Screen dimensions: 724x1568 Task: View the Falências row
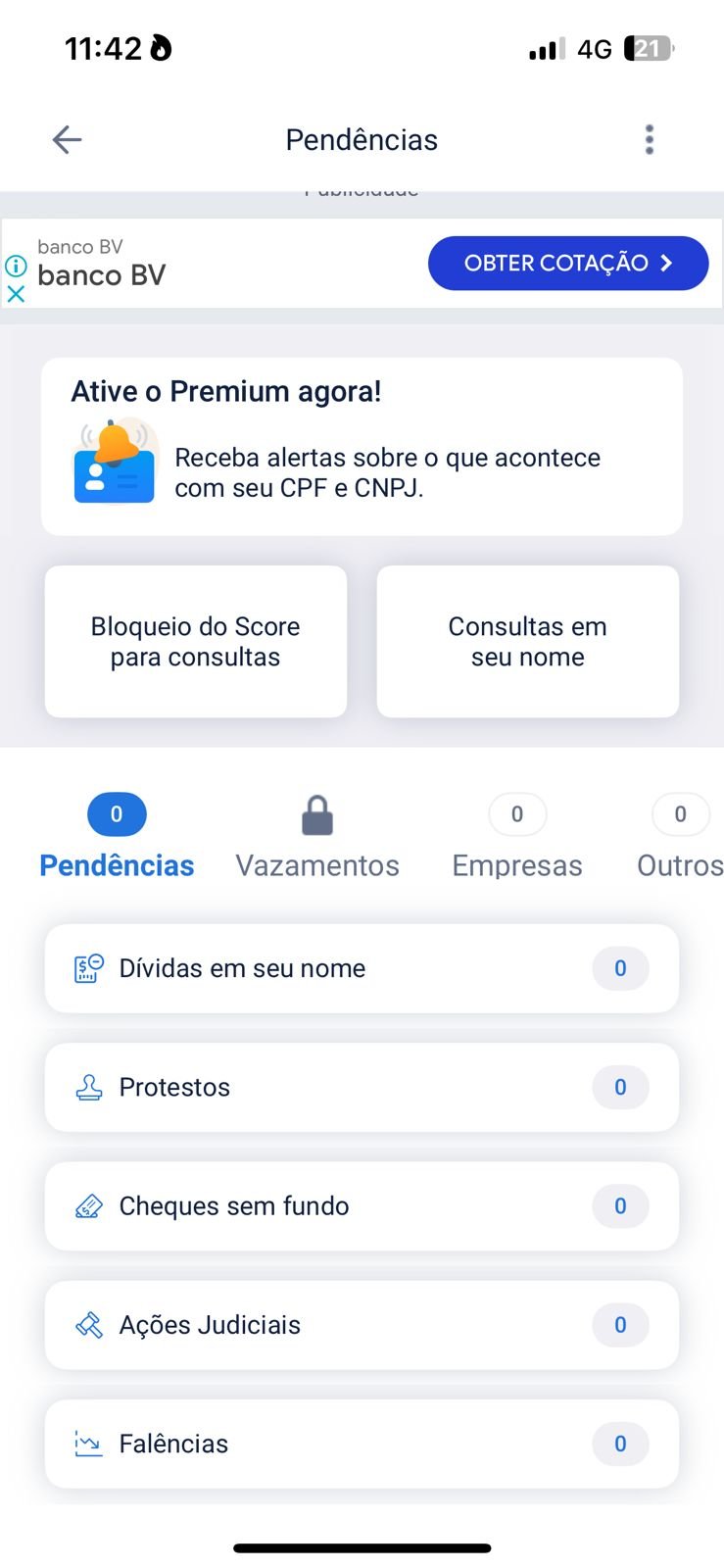(x=362, y=1444)
